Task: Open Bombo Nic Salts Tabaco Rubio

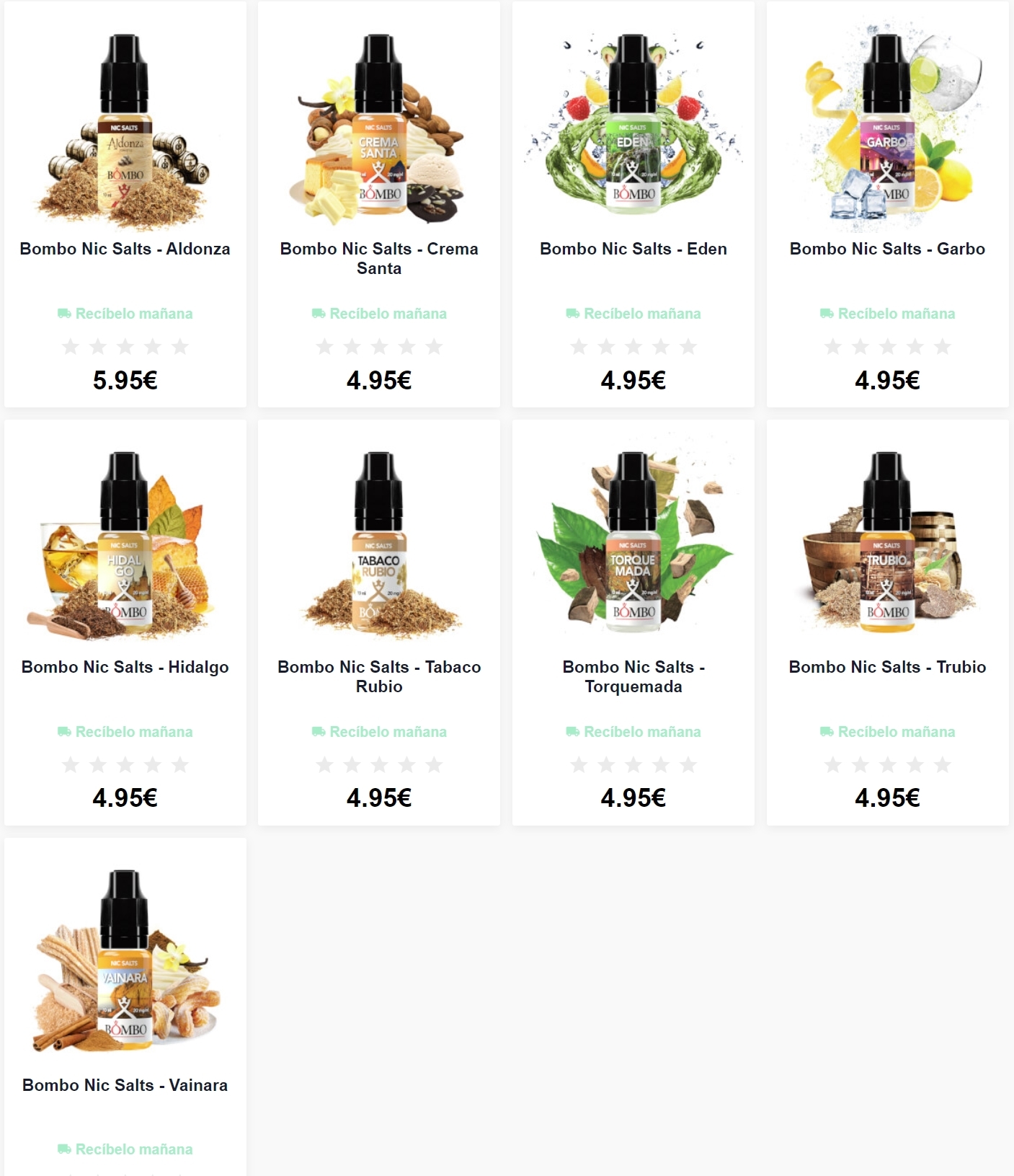Action: coord(379,676)
